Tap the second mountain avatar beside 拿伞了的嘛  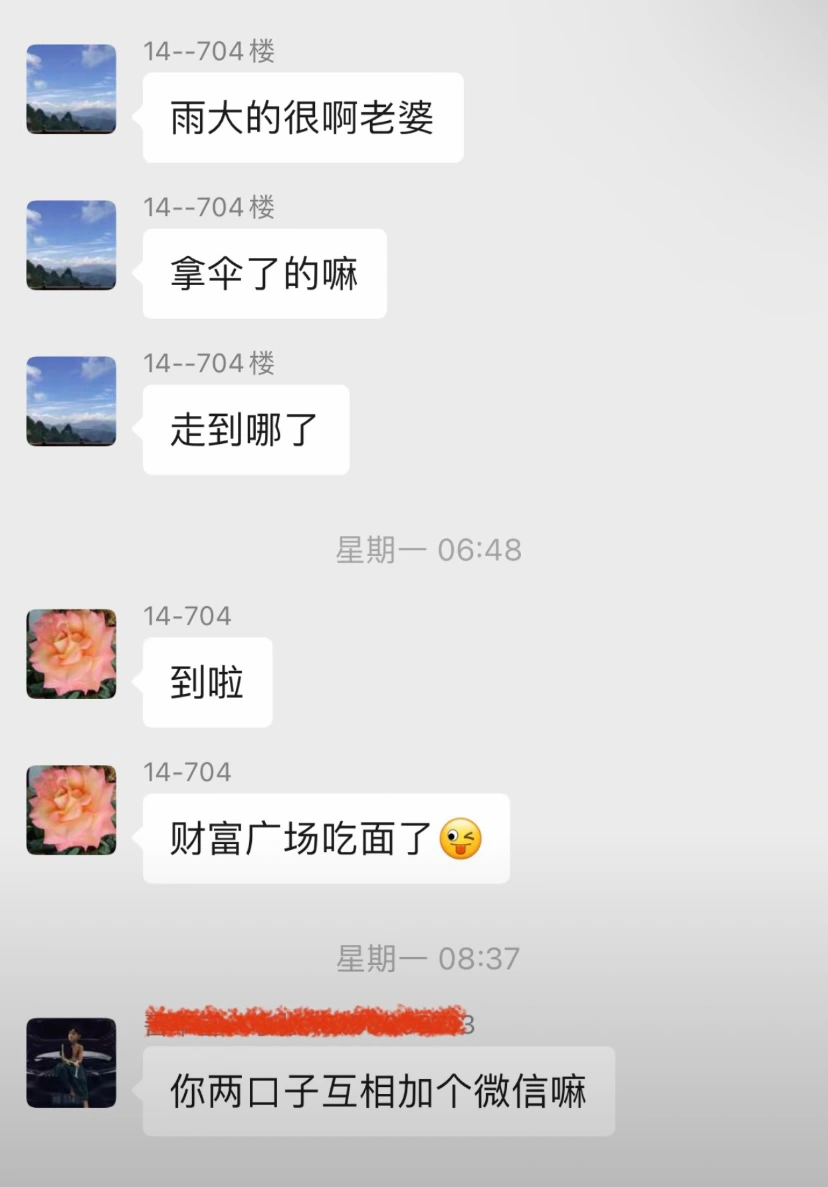click(x=70, y=245)
